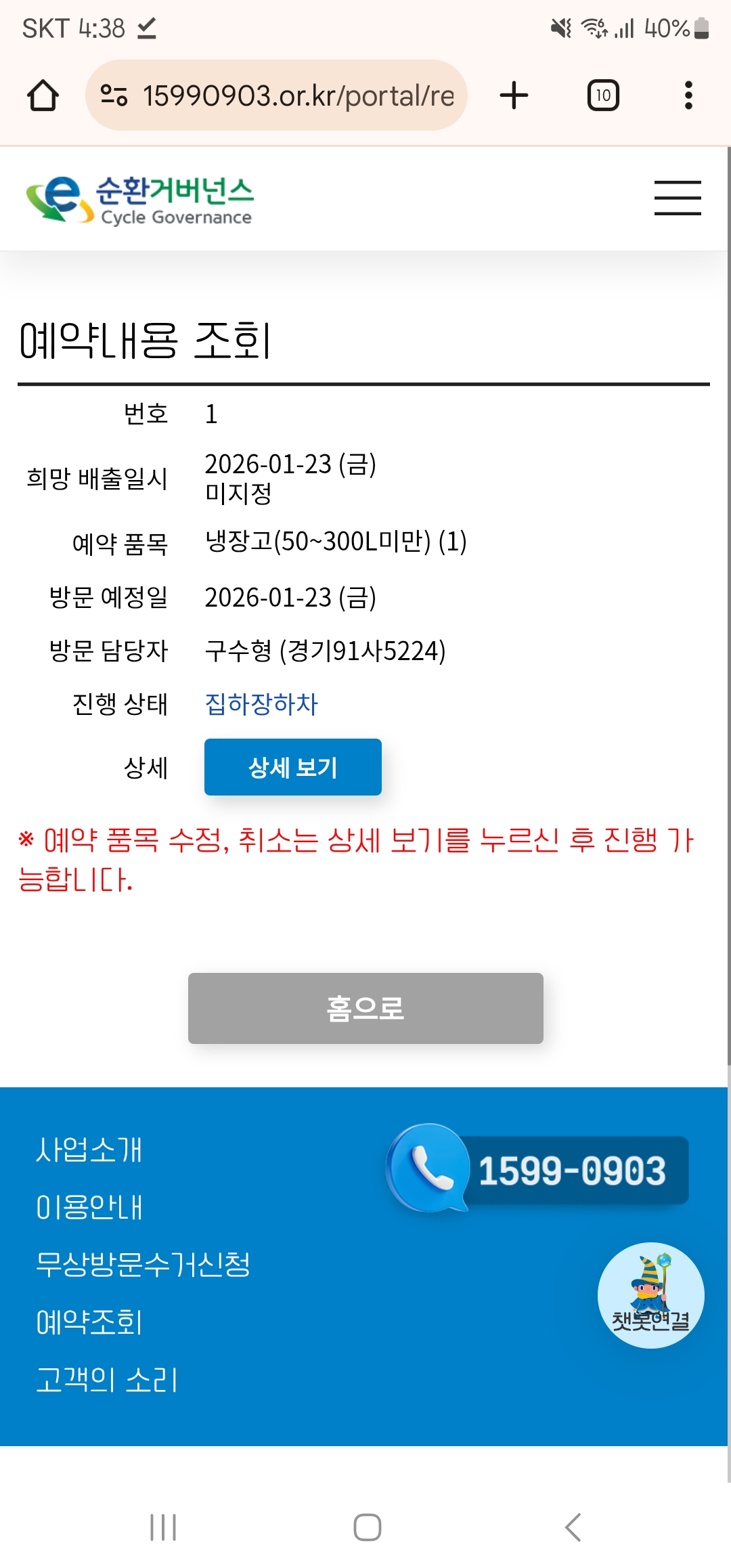Open the 고객의 소리 link
Image resolution: width=731 pixels, height=1568 pixels.
[107, 1379]
